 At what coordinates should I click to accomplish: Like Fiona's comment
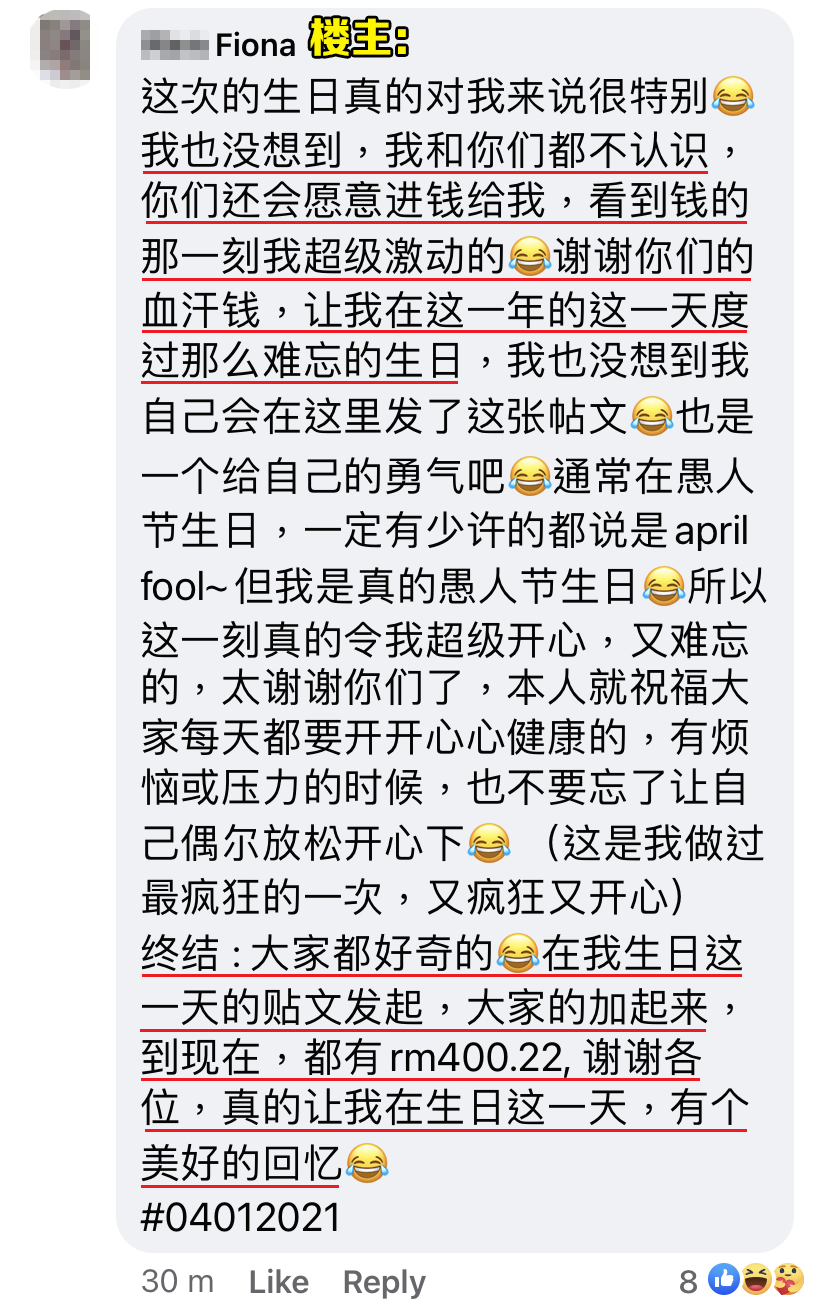tap(279, 1281)
